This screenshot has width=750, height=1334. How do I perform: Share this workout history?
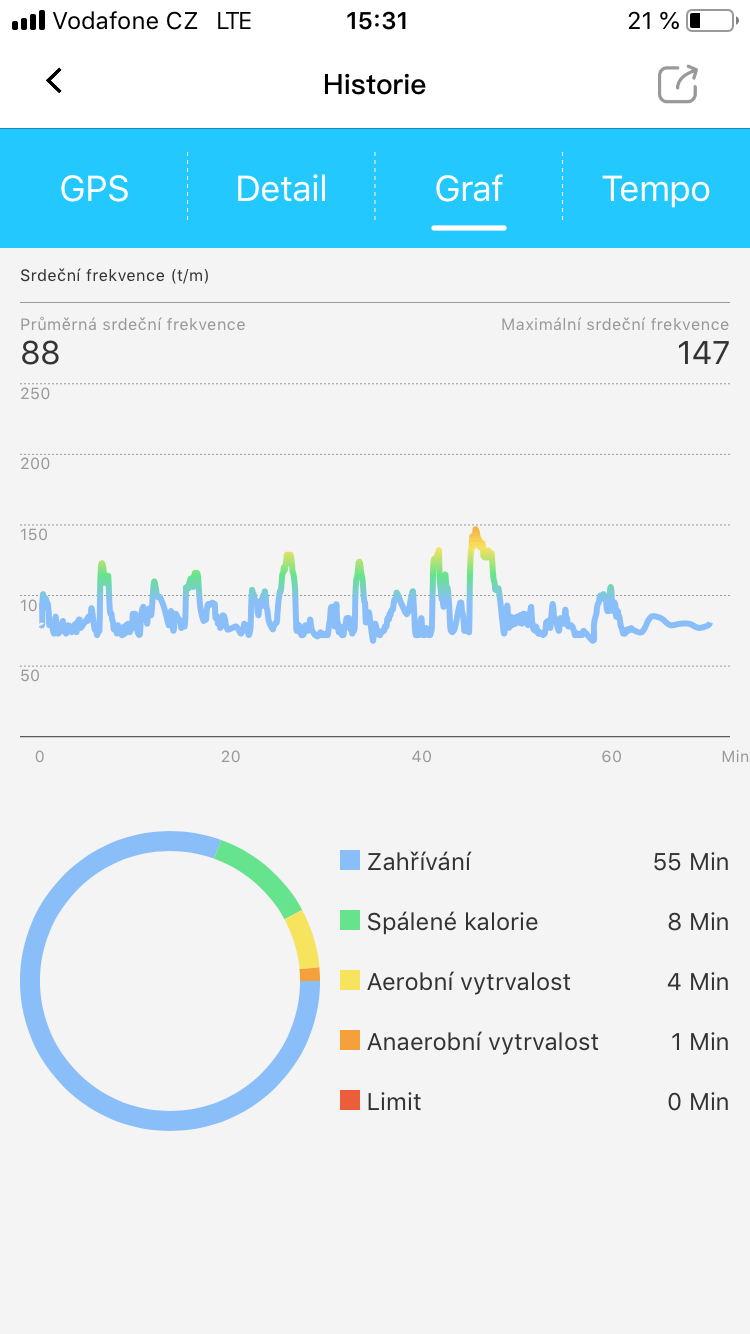click(677, 84)
